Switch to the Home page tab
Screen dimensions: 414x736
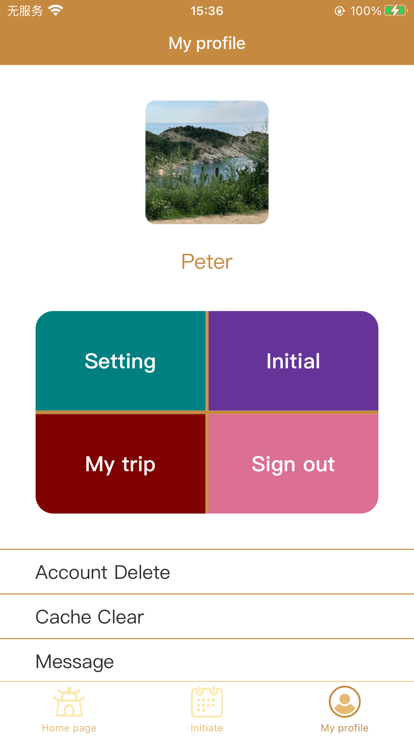click(x=69, y=709)
